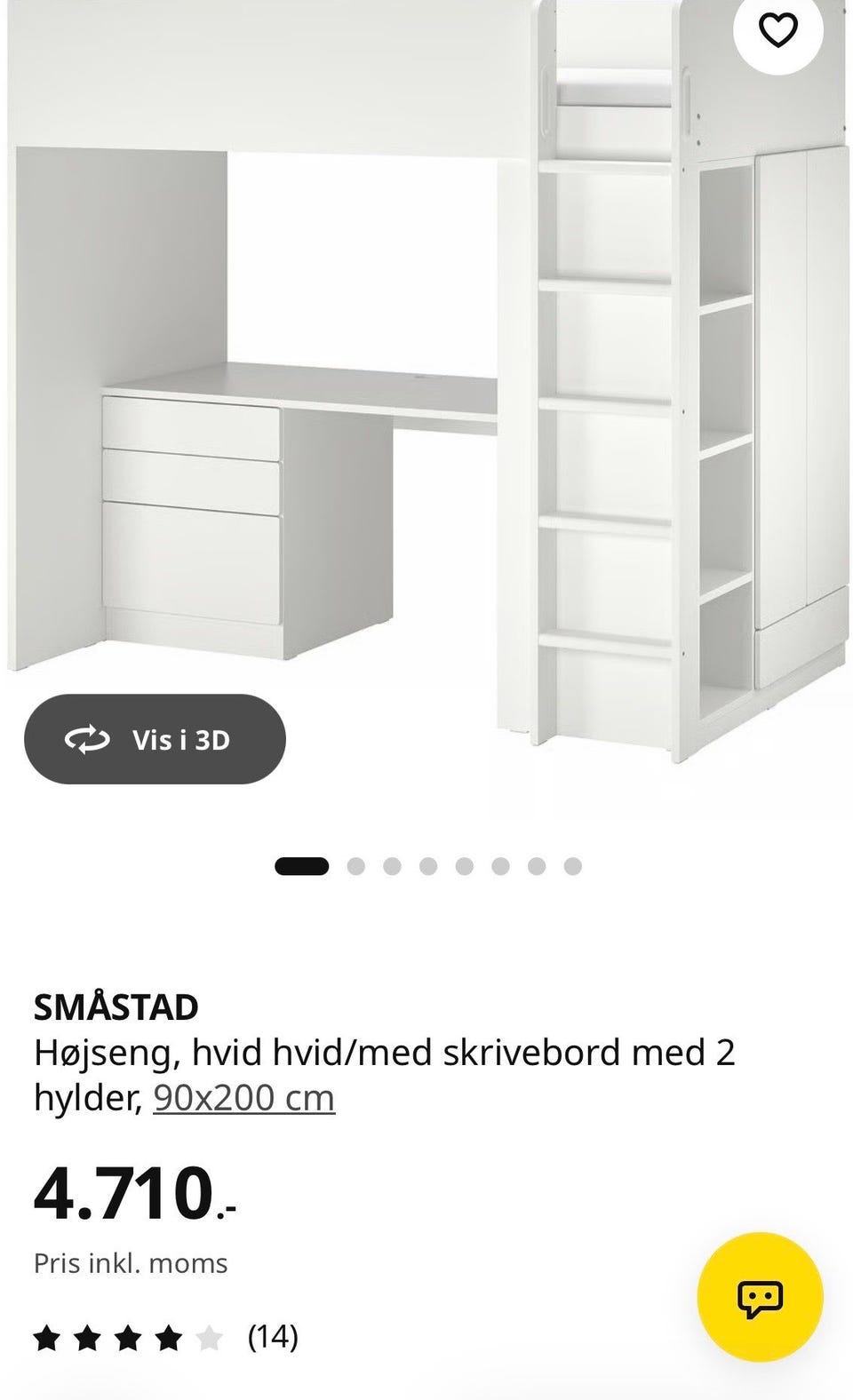The height and width of the screenshot is (1400, 853).
Task: Jump to the second image dot
Action: pyautogui.click(x=356, y=866)
